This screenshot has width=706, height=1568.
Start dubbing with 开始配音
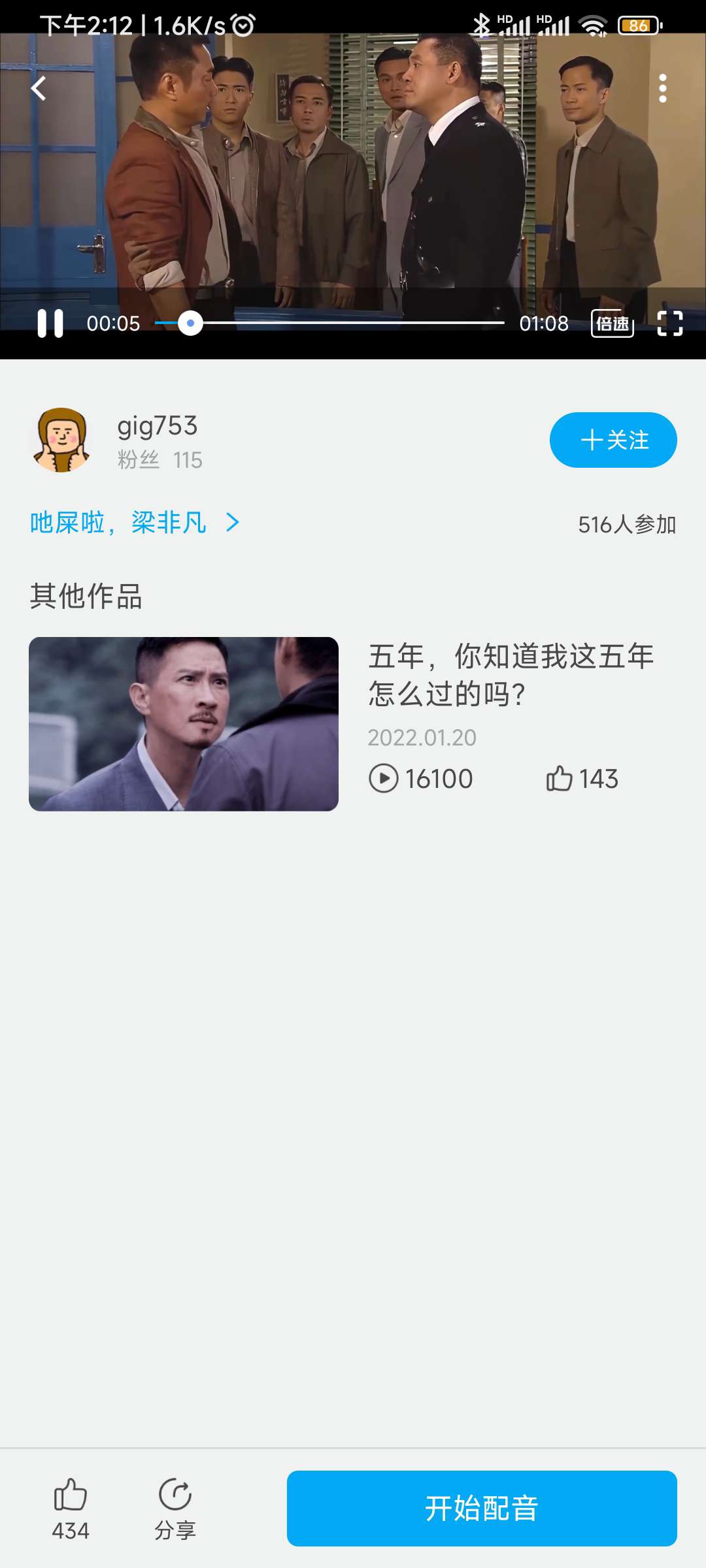(482, 1508)
